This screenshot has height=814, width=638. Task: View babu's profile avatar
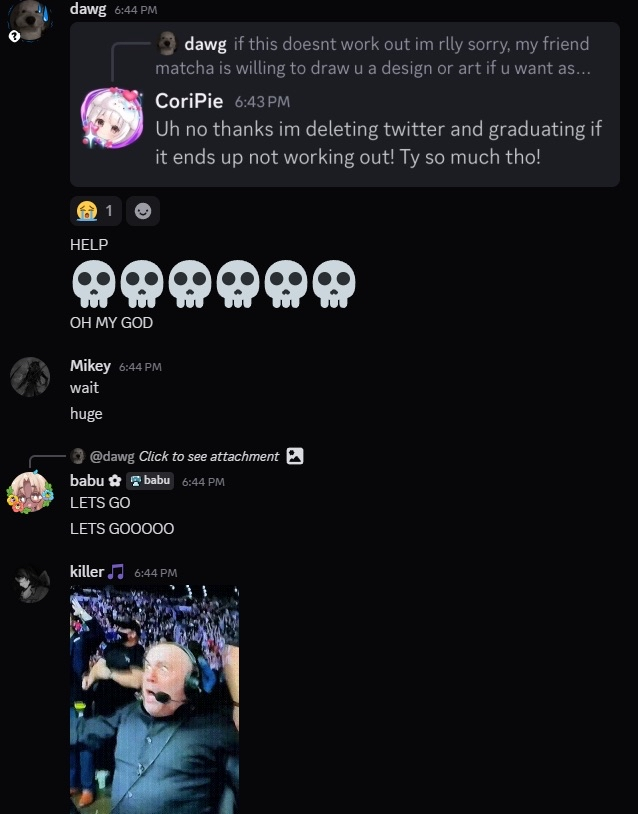tap(29, 493)
